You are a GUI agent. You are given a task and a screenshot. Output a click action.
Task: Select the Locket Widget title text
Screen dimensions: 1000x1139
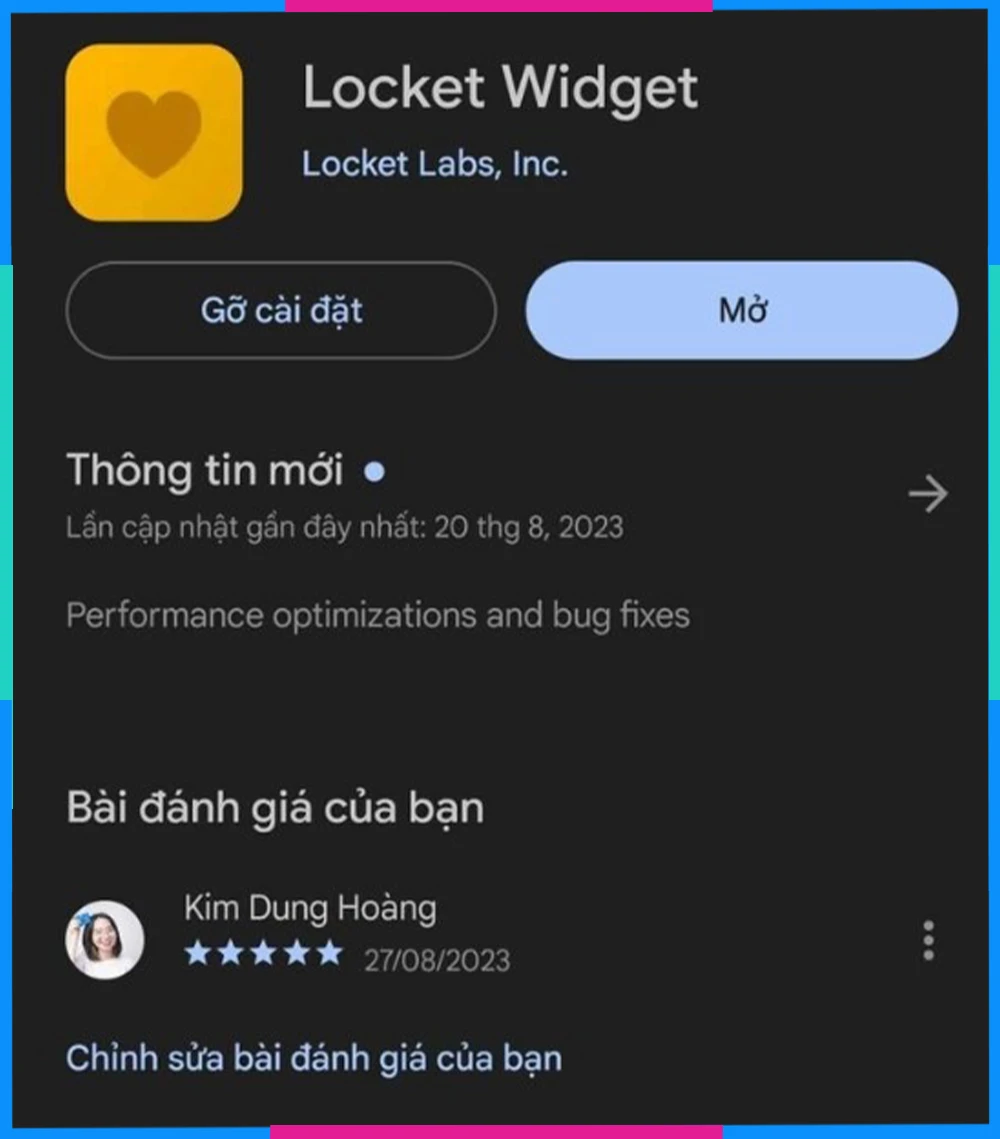coord(499,88)
